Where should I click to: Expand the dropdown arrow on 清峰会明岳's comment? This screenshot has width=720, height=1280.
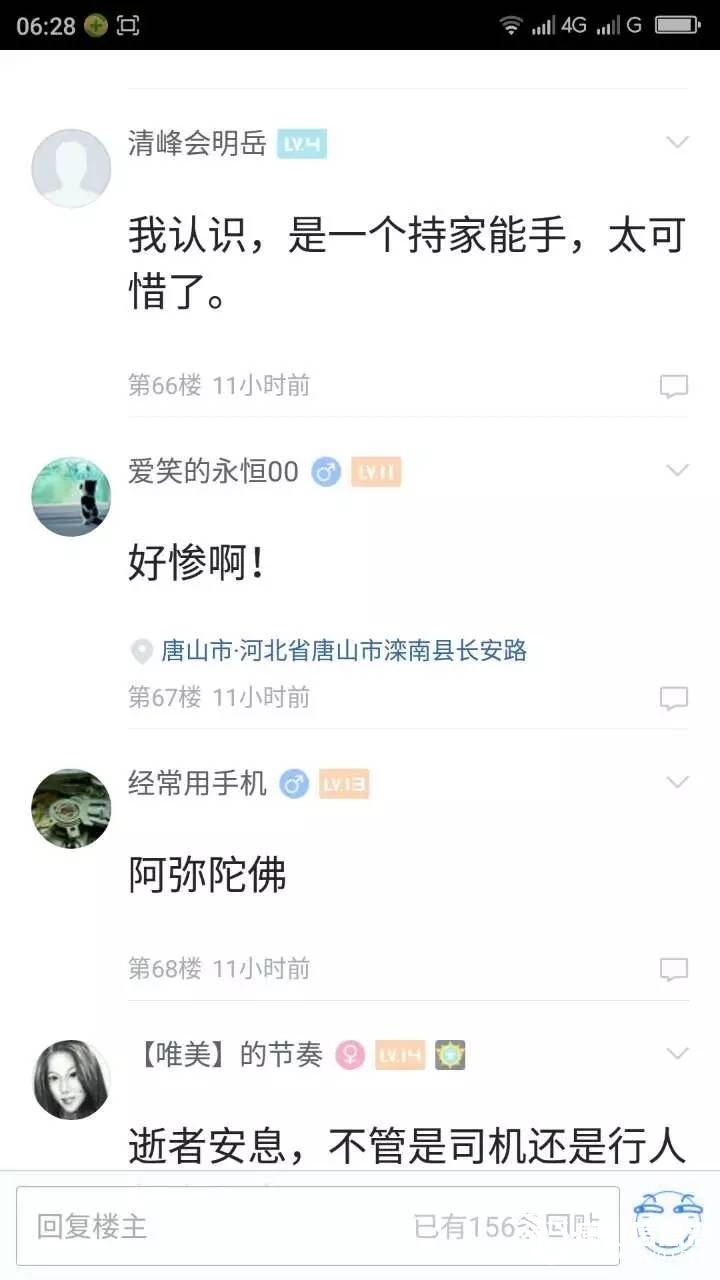(677, 143)
